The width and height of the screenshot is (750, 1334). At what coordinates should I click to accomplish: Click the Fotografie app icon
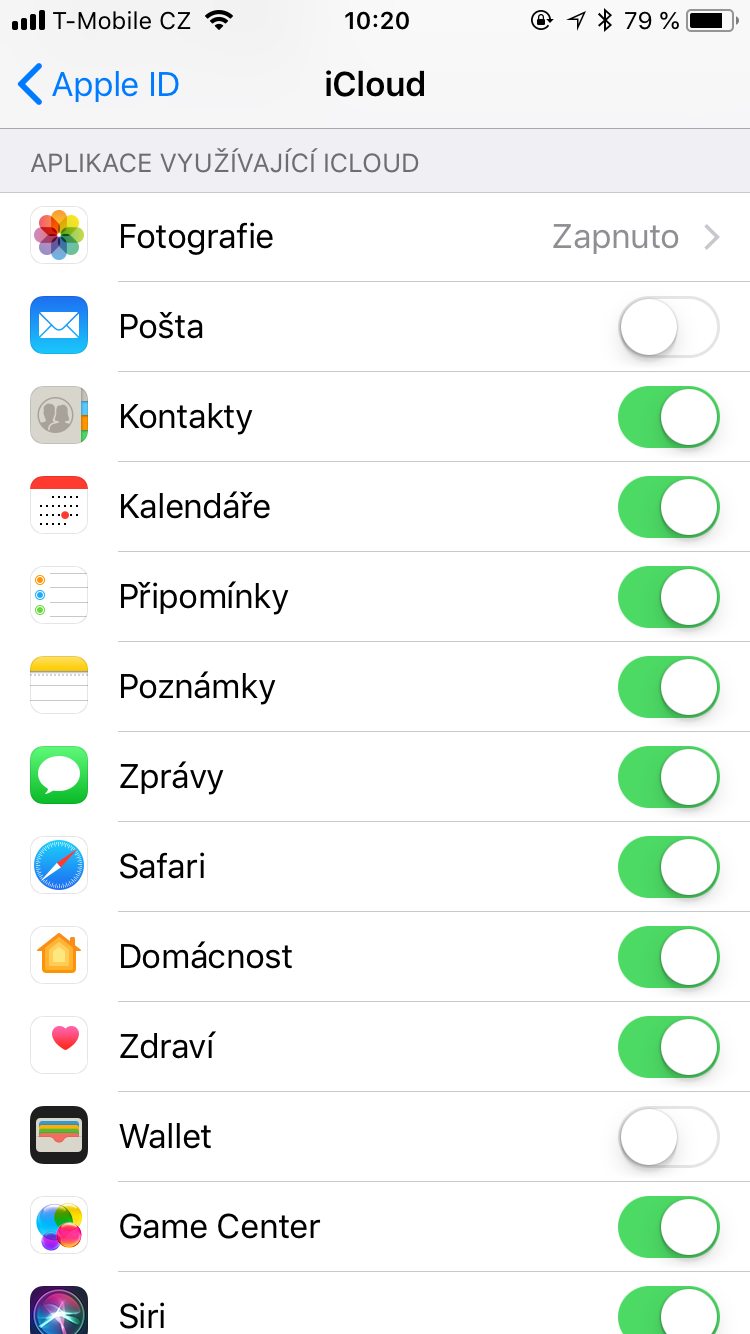coord(58,236)
